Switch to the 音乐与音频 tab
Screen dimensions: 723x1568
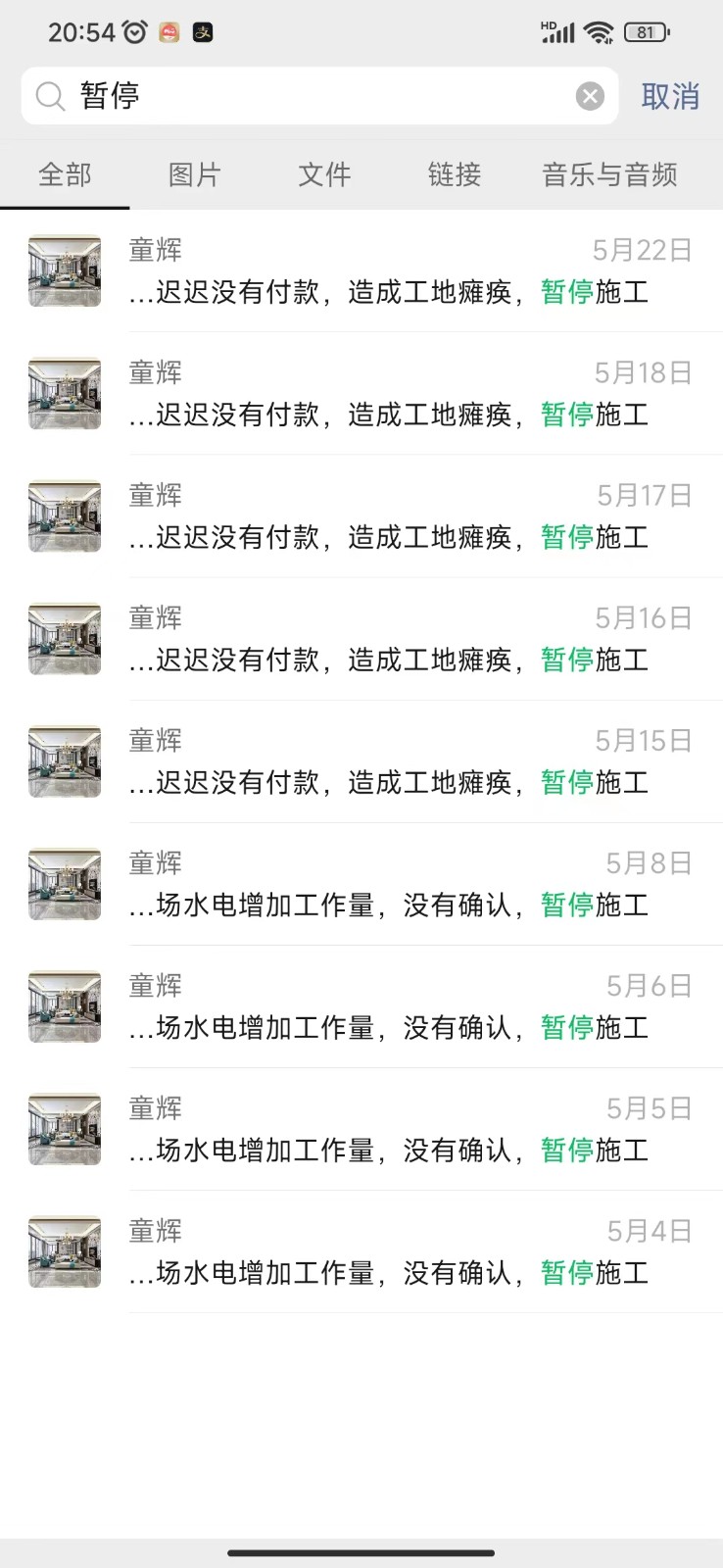[x=609, y=174]
